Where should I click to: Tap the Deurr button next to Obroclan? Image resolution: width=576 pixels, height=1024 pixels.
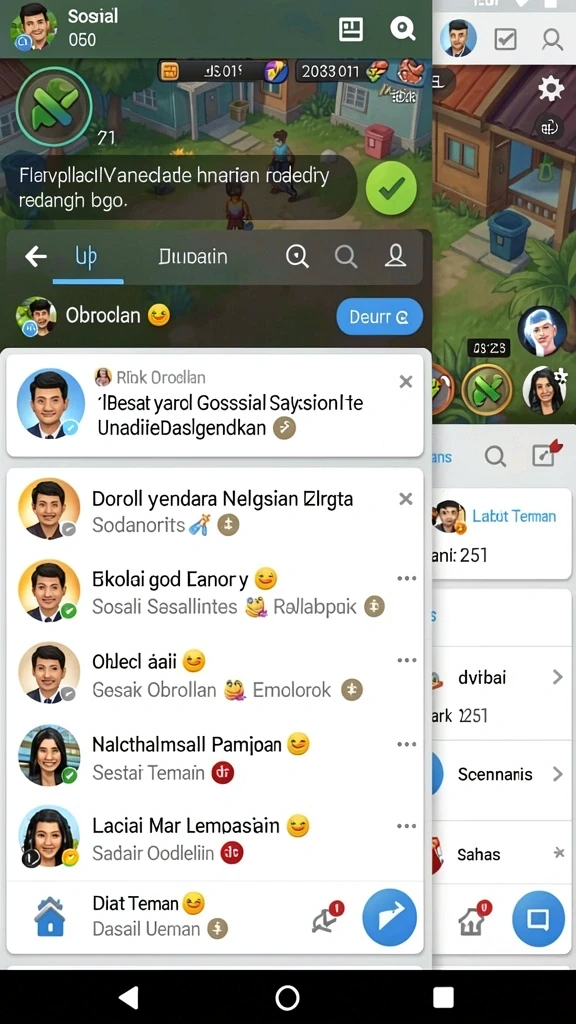pos(379,317)
